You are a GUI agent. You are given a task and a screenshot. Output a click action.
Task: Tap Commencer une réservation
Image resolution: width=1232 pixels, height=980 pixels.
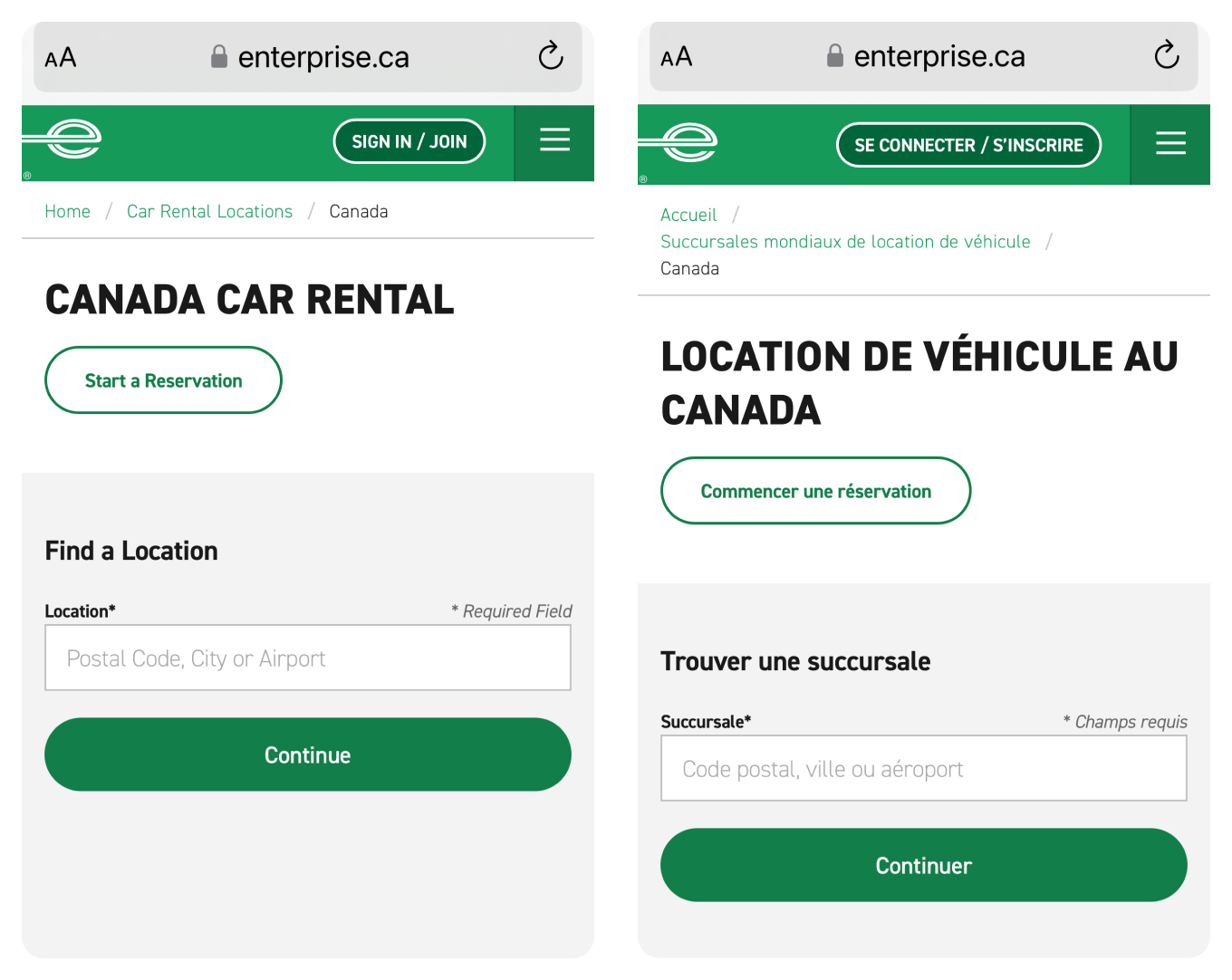pyautogui.click(x=815, y=491)
